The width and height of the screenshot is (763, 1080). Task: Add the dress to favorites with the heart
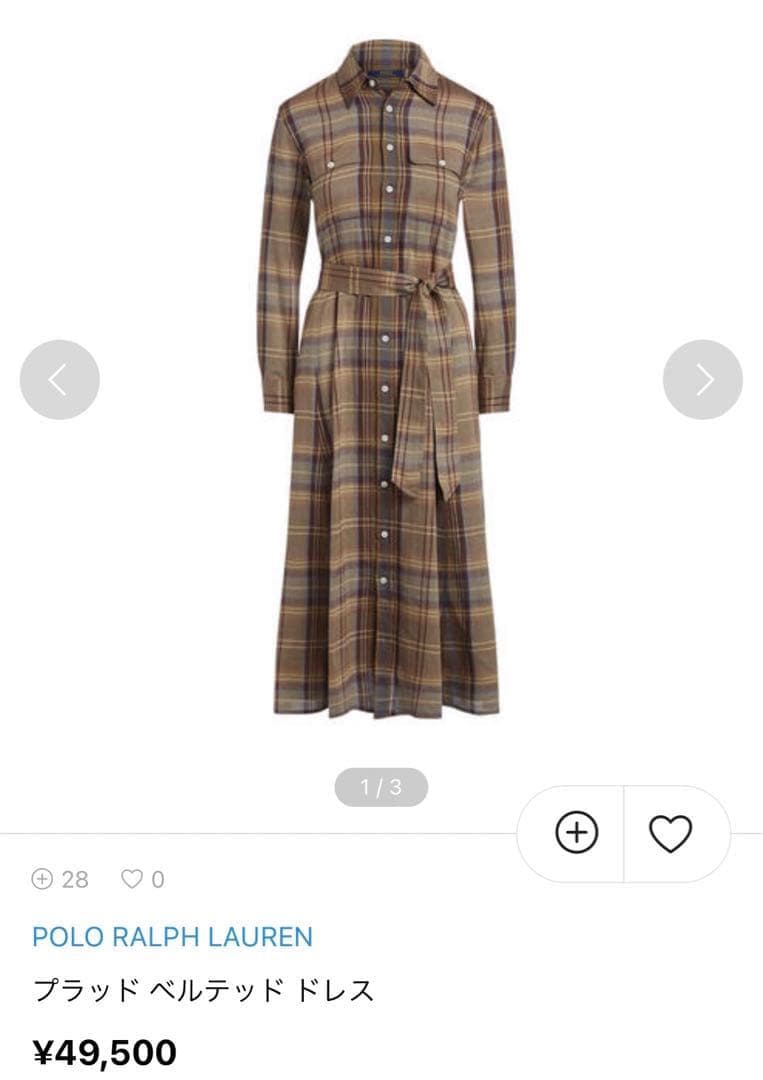[670, 833]
